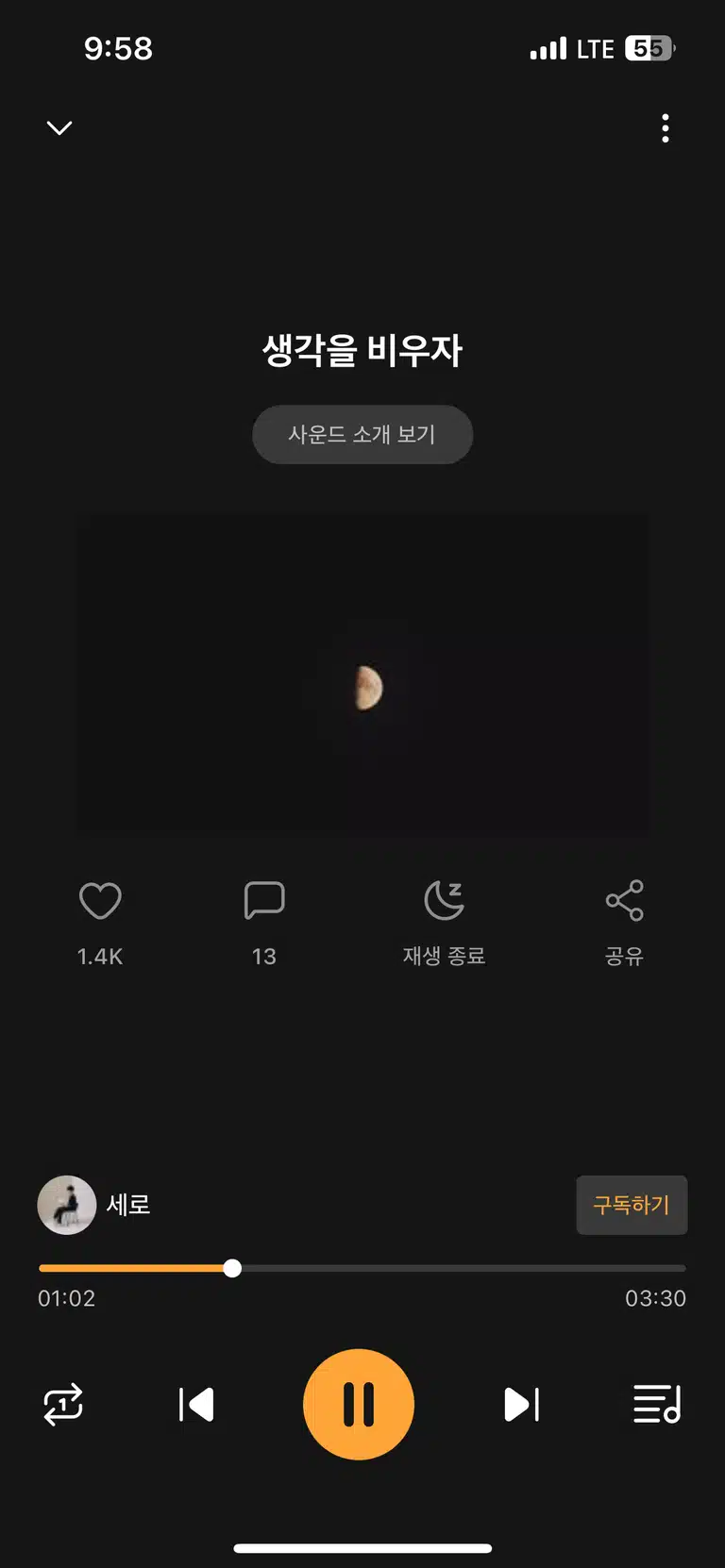Viewport: 725px width, 1568px height.
Task: Open the three-dot overflow menu
Action: point(666,128)
